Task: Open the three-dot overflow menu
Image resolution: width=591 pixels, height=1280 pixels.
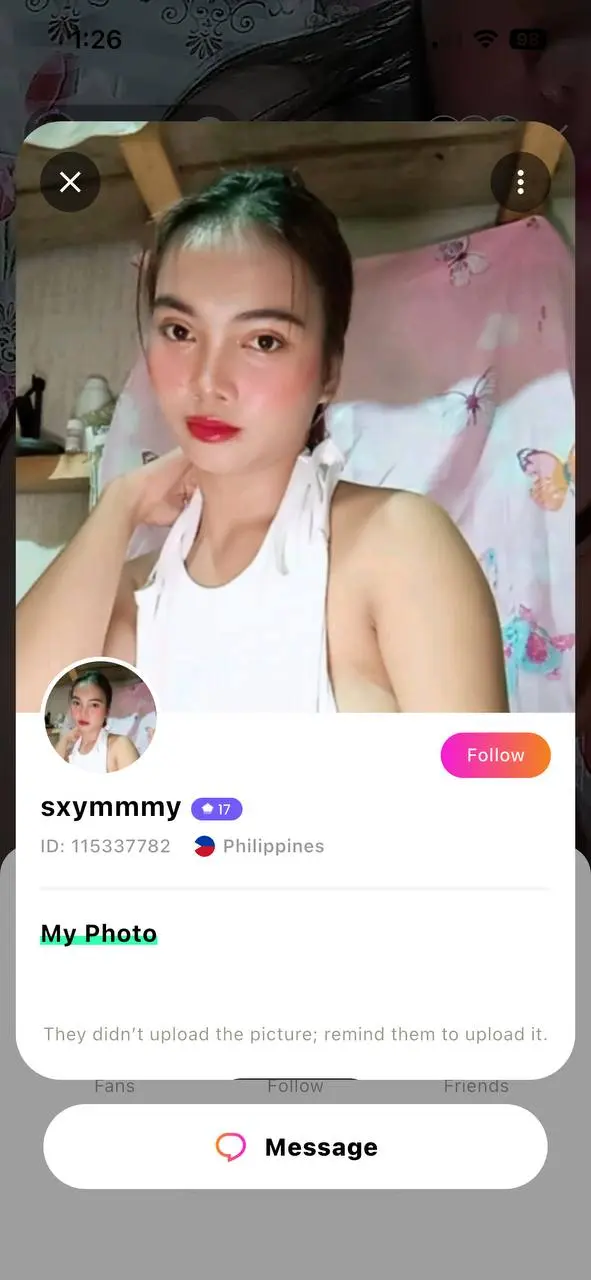Action: (521, 182)
